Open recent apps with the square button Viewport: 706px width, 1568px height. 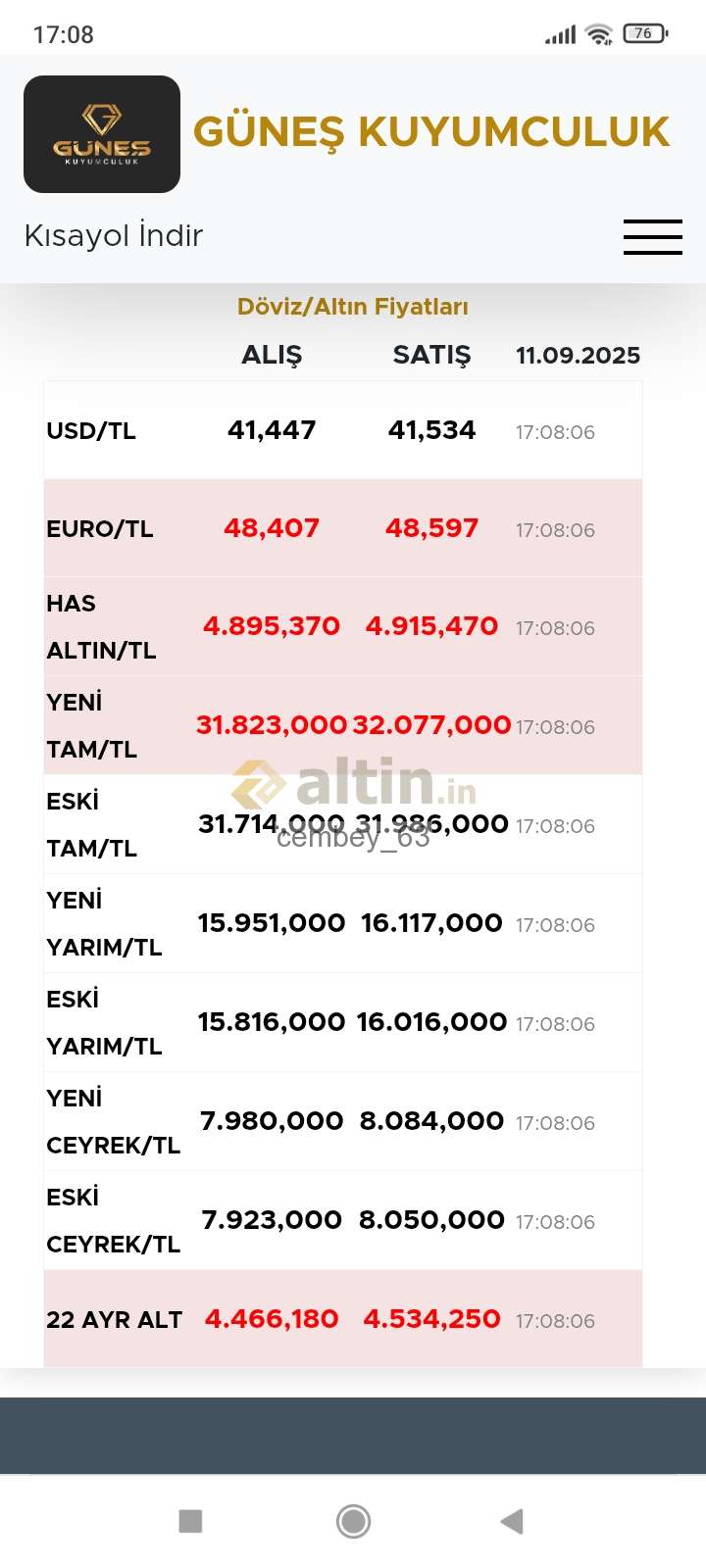(190, 1521)
